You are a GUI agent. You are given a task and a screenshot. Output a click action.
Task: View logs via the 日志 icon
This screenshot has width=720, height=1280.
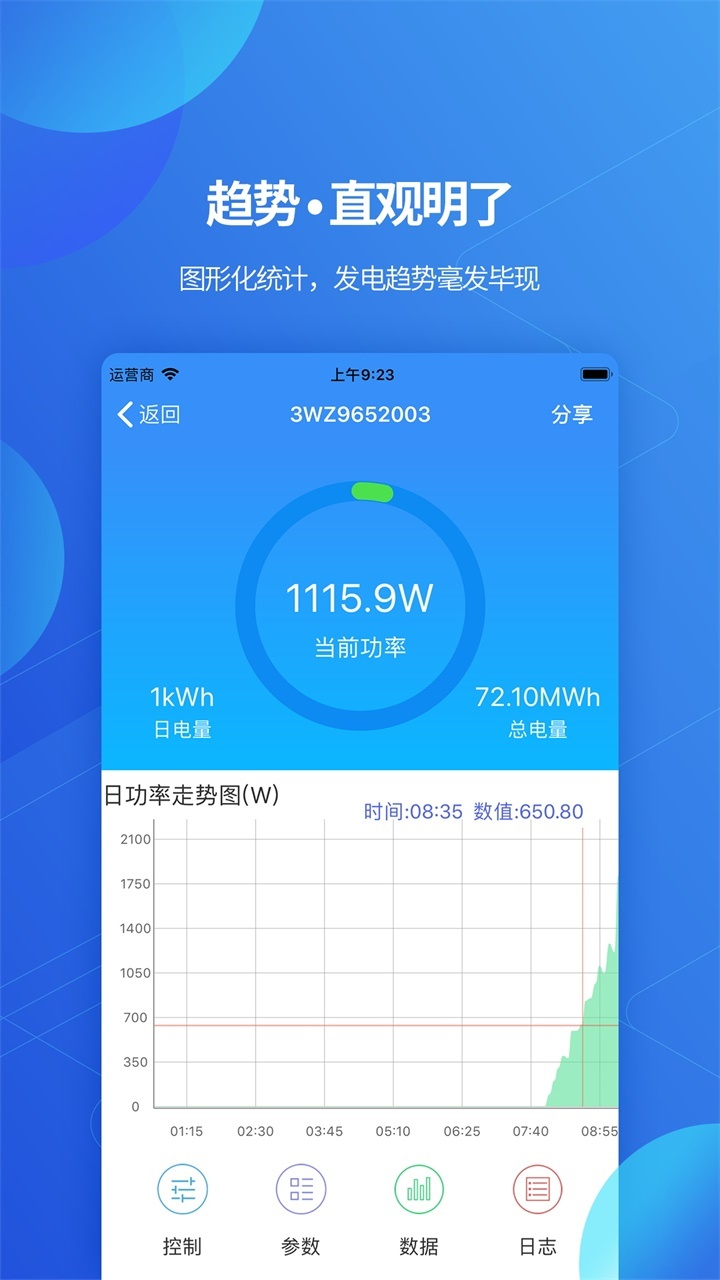click(537, 1190)
